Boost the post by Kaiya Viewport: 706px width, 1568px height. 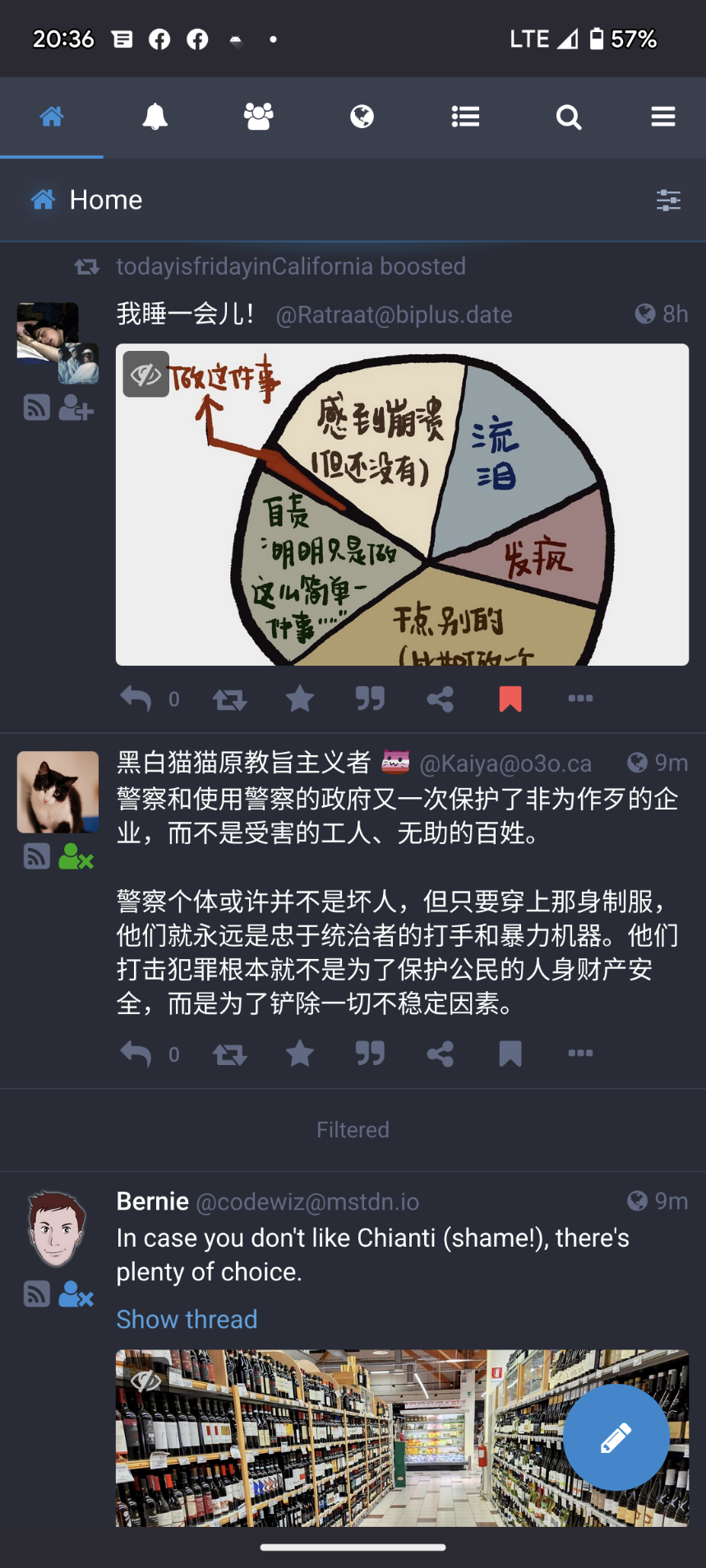tap(229, 1054)
